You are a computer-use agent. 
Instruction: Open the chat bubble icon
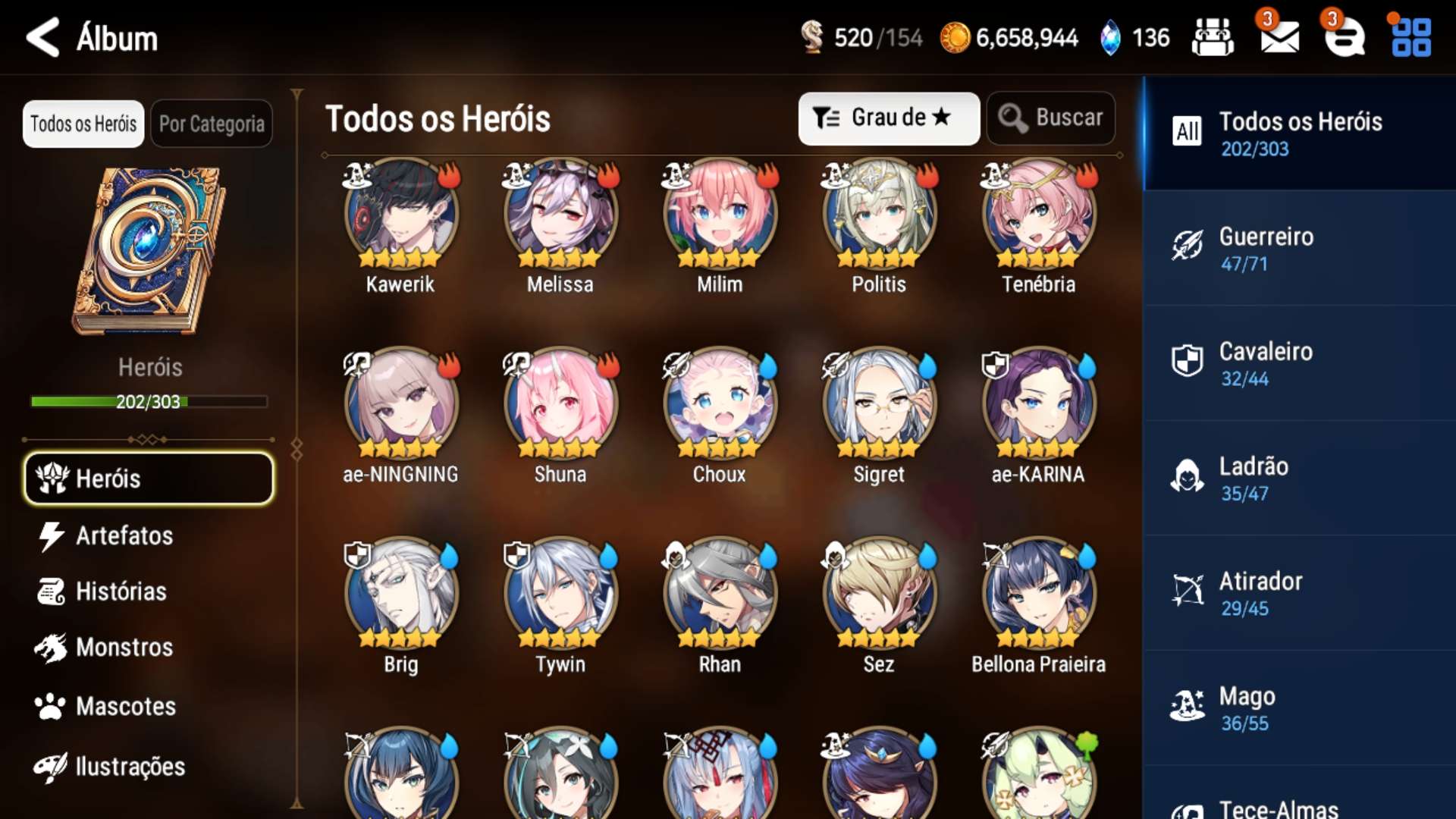(1345, 37)
